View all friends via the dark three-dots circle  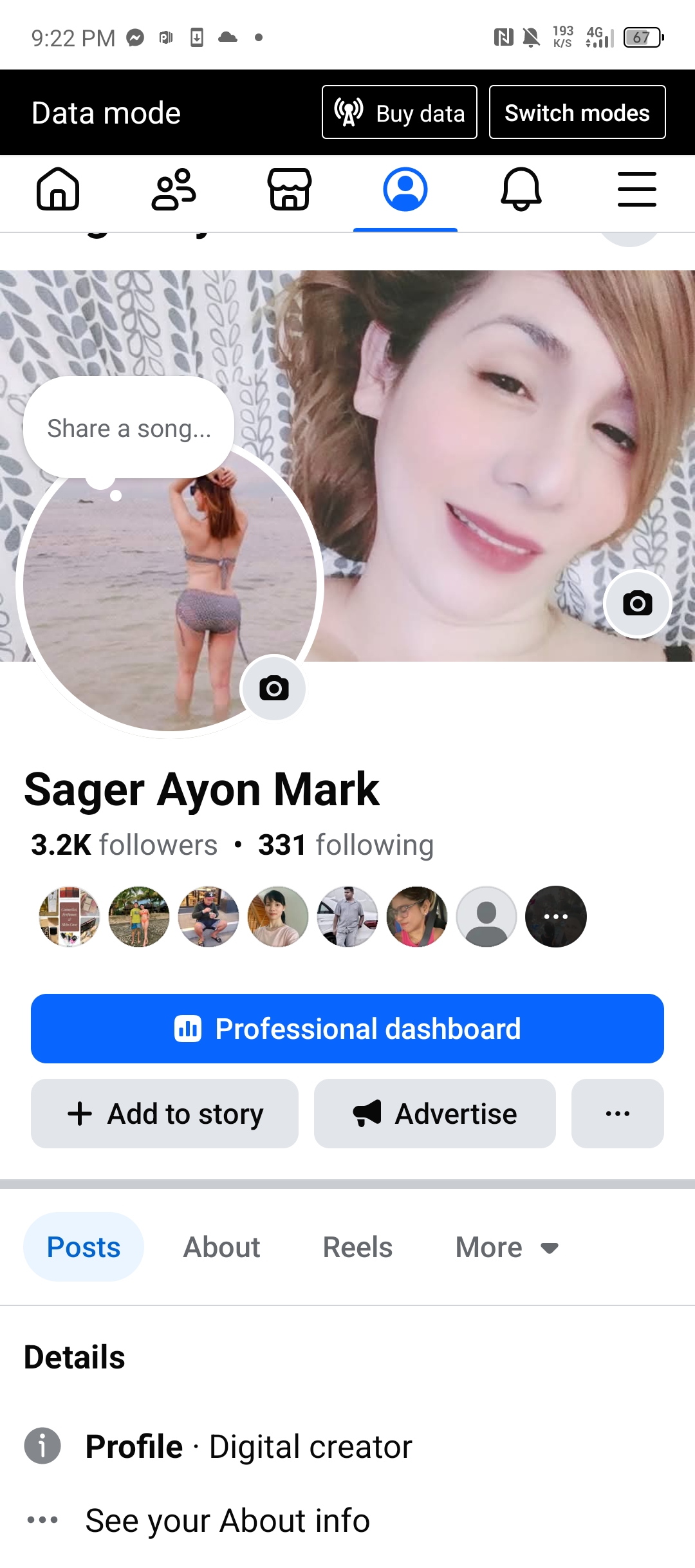556,917
